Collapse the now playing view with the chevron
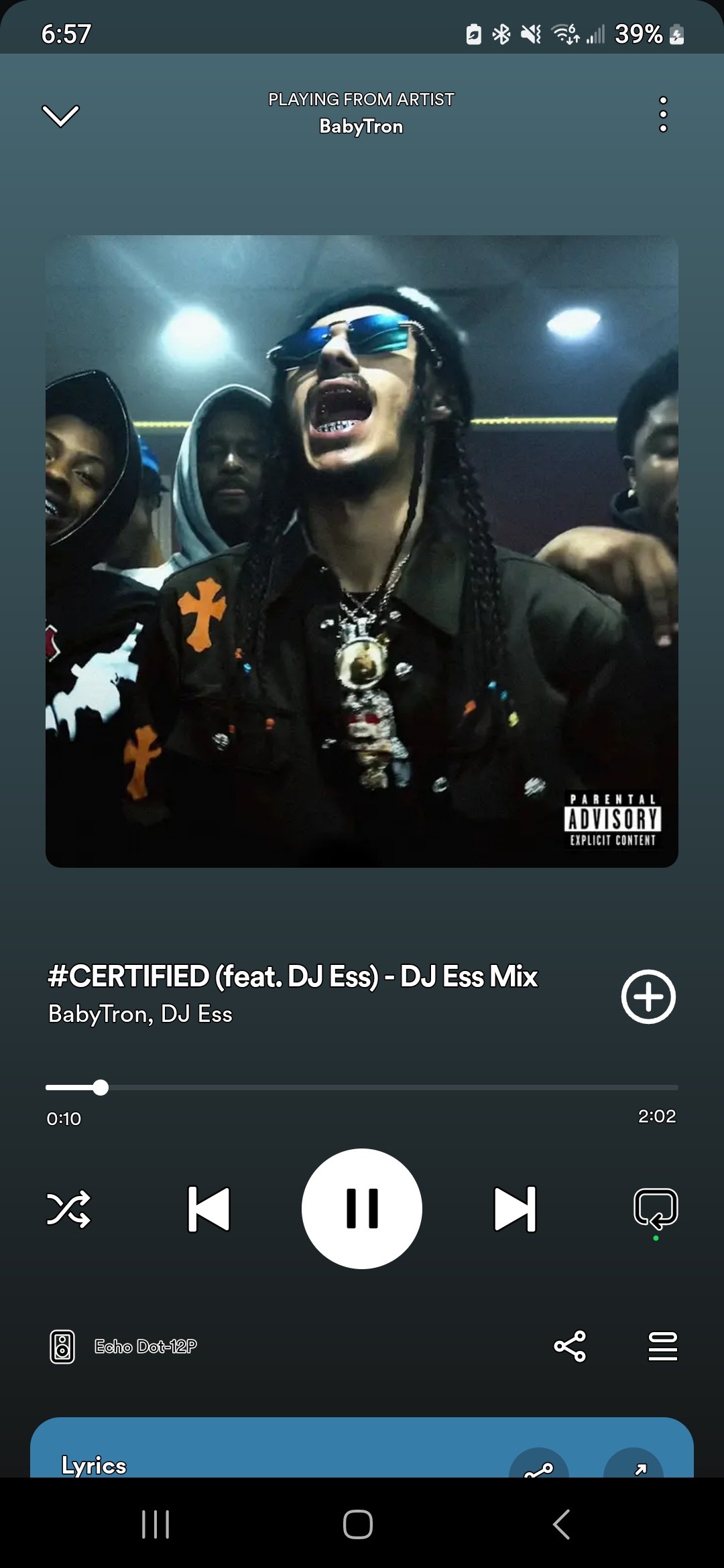The height and width of the screenshot is (1568, 724). pyautogui.click(x=60, y=115)
